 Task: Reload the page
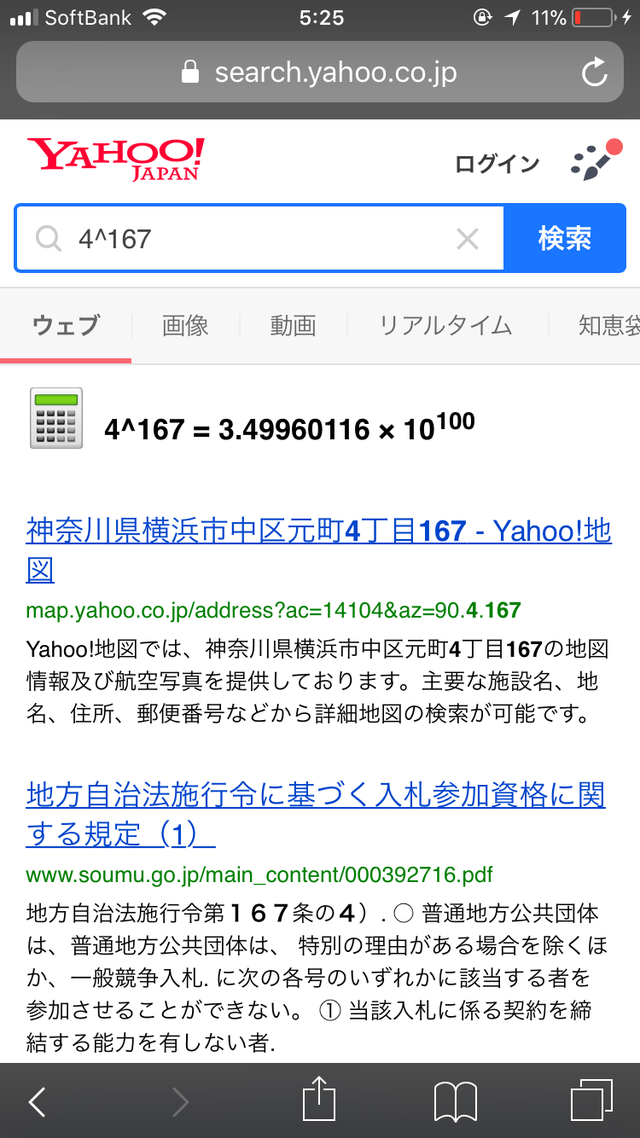point(593,73)
